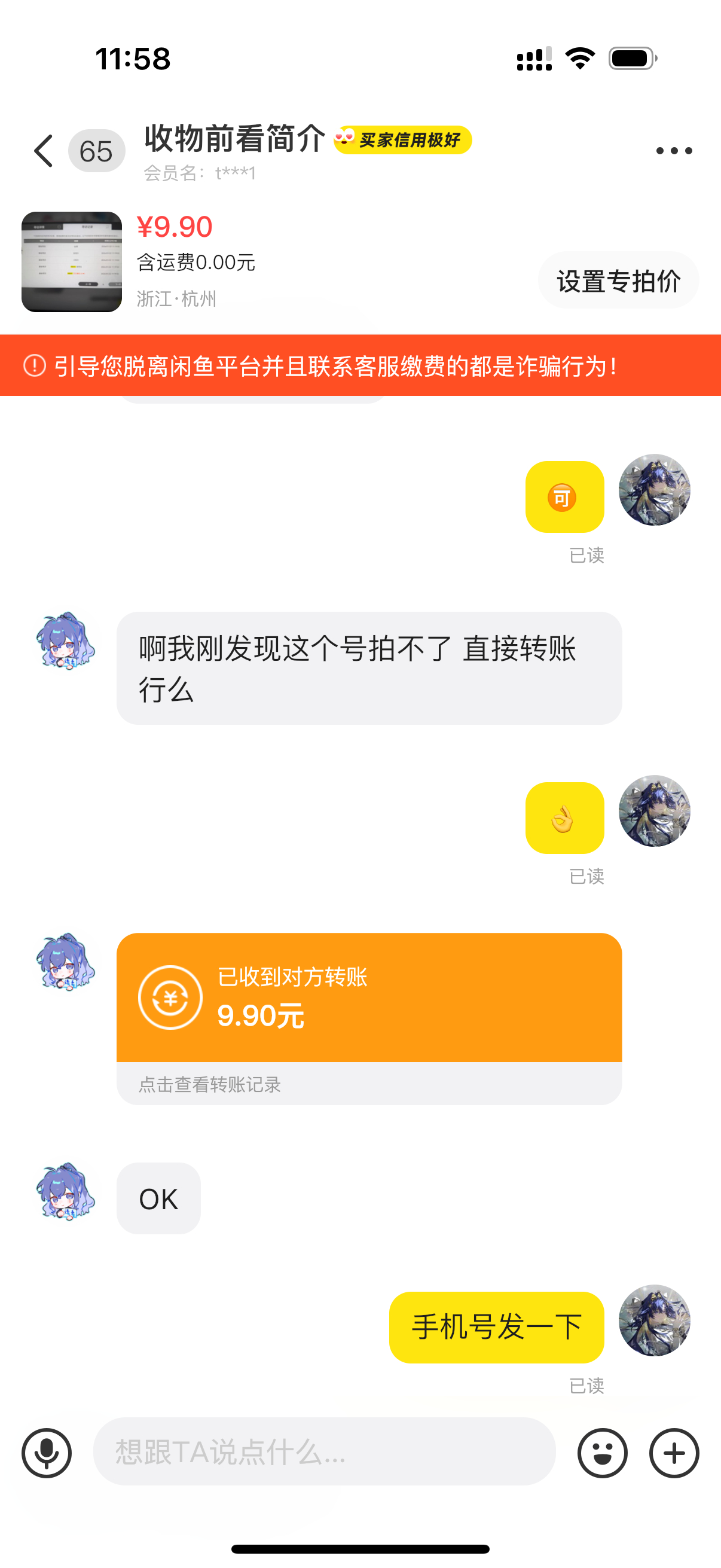View my avatar next to 手机号发一下

click(654, 1320)
